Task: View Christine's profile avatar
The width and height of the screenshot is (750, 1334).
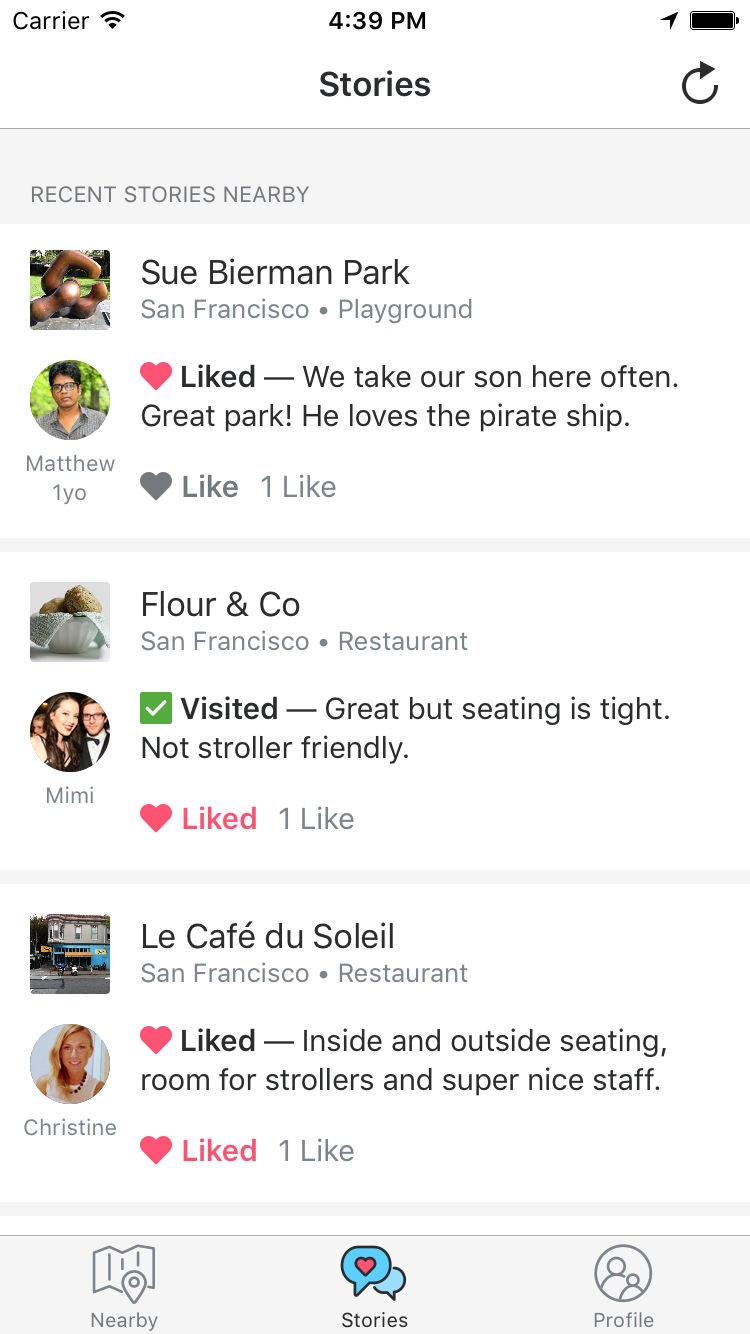Action: (x=70, y=1064)
